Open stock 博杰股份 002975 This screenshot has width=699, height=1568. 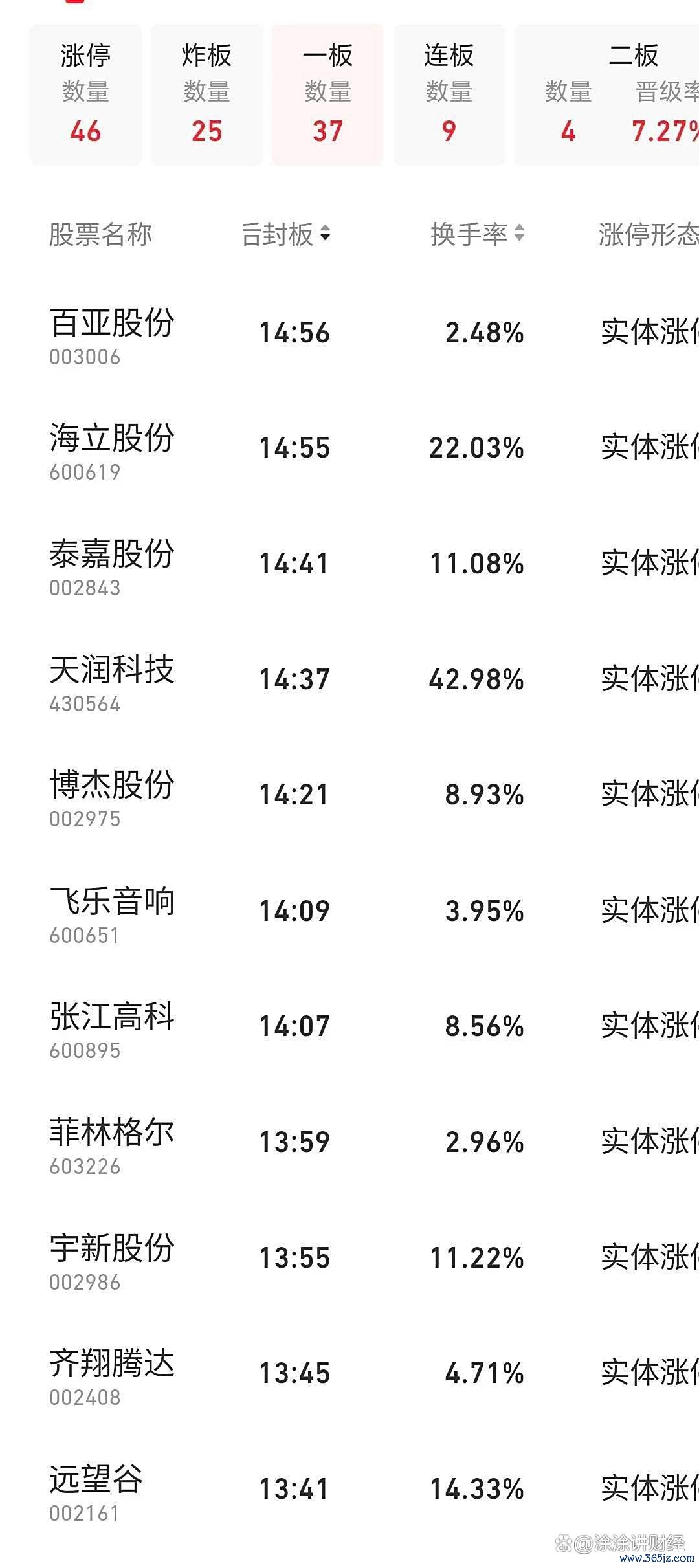(x=349, y=795)
